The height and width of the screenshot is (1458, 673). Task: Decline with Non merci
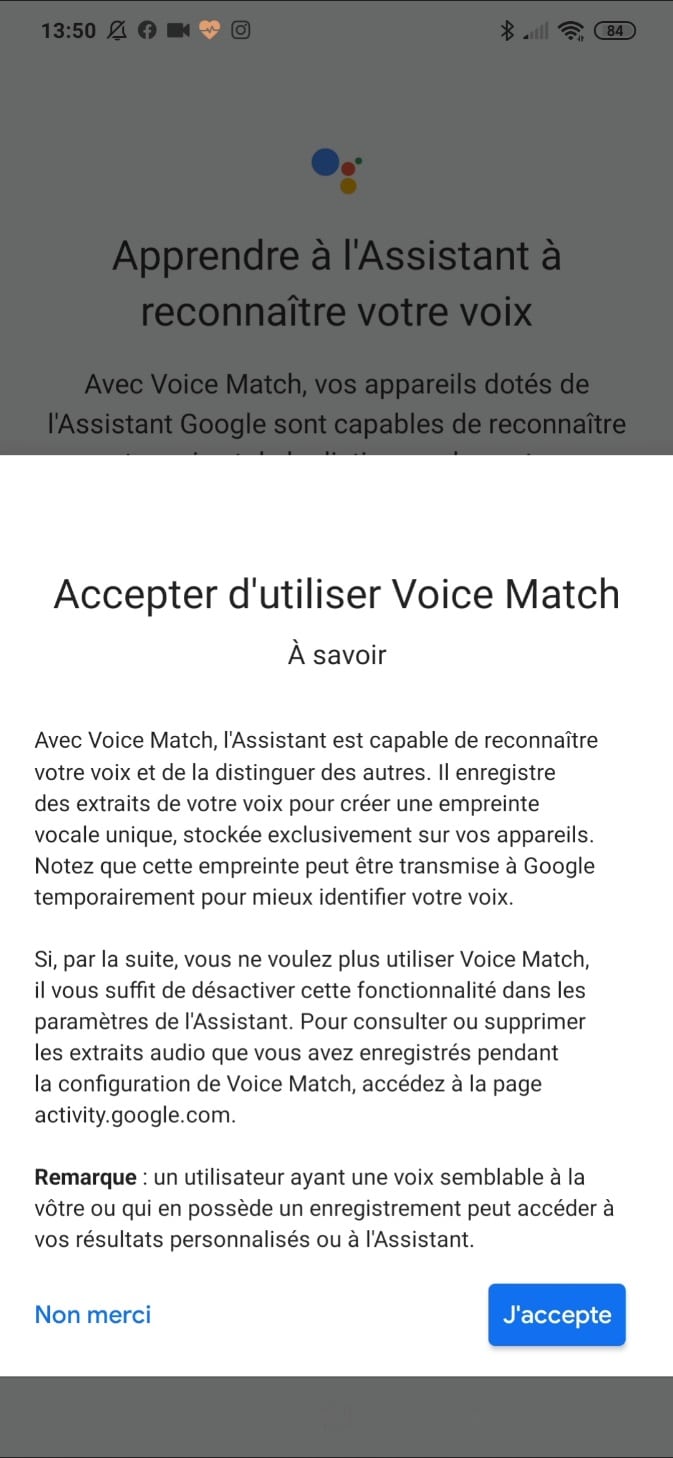click(93, 1314)
